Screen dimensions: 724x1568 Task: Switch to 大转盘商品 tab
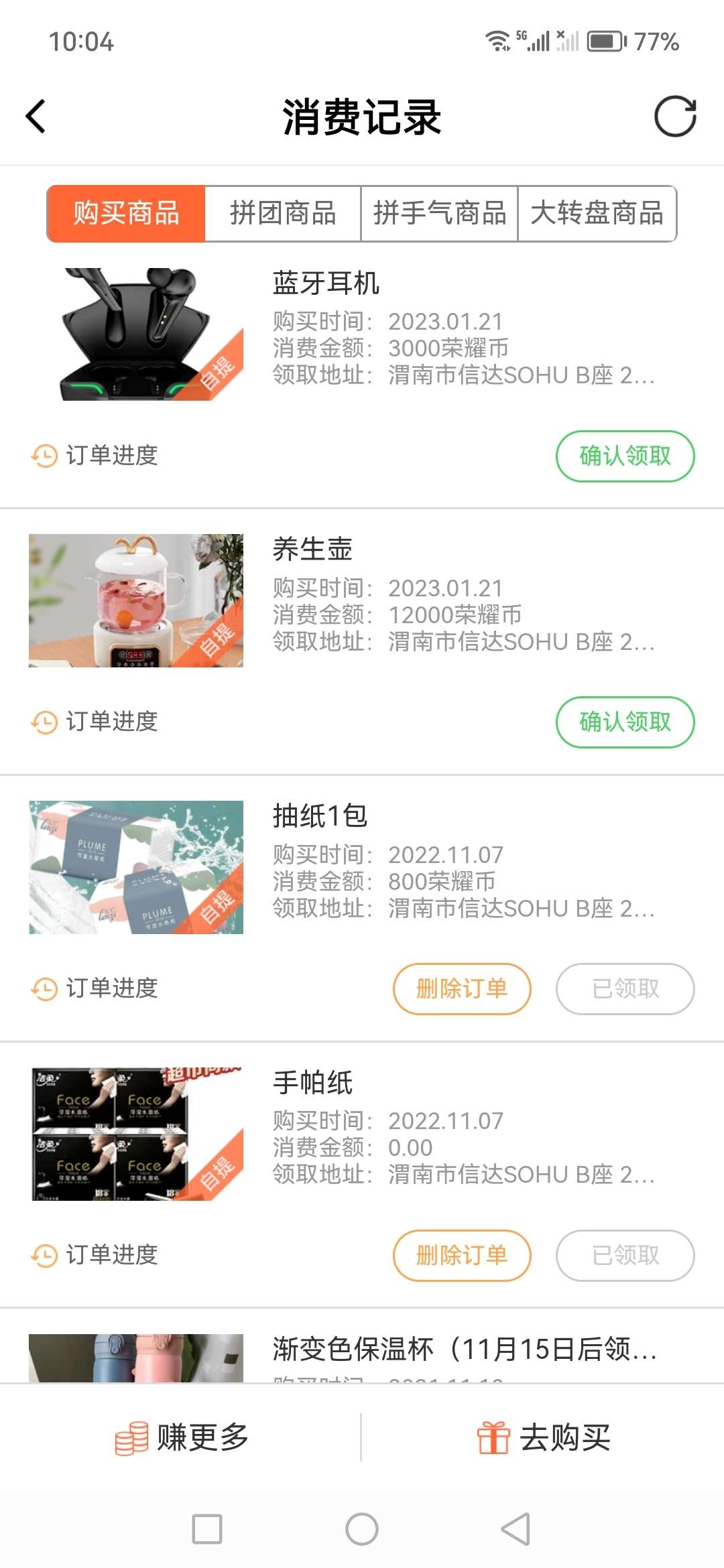click(x=597, y=214)
